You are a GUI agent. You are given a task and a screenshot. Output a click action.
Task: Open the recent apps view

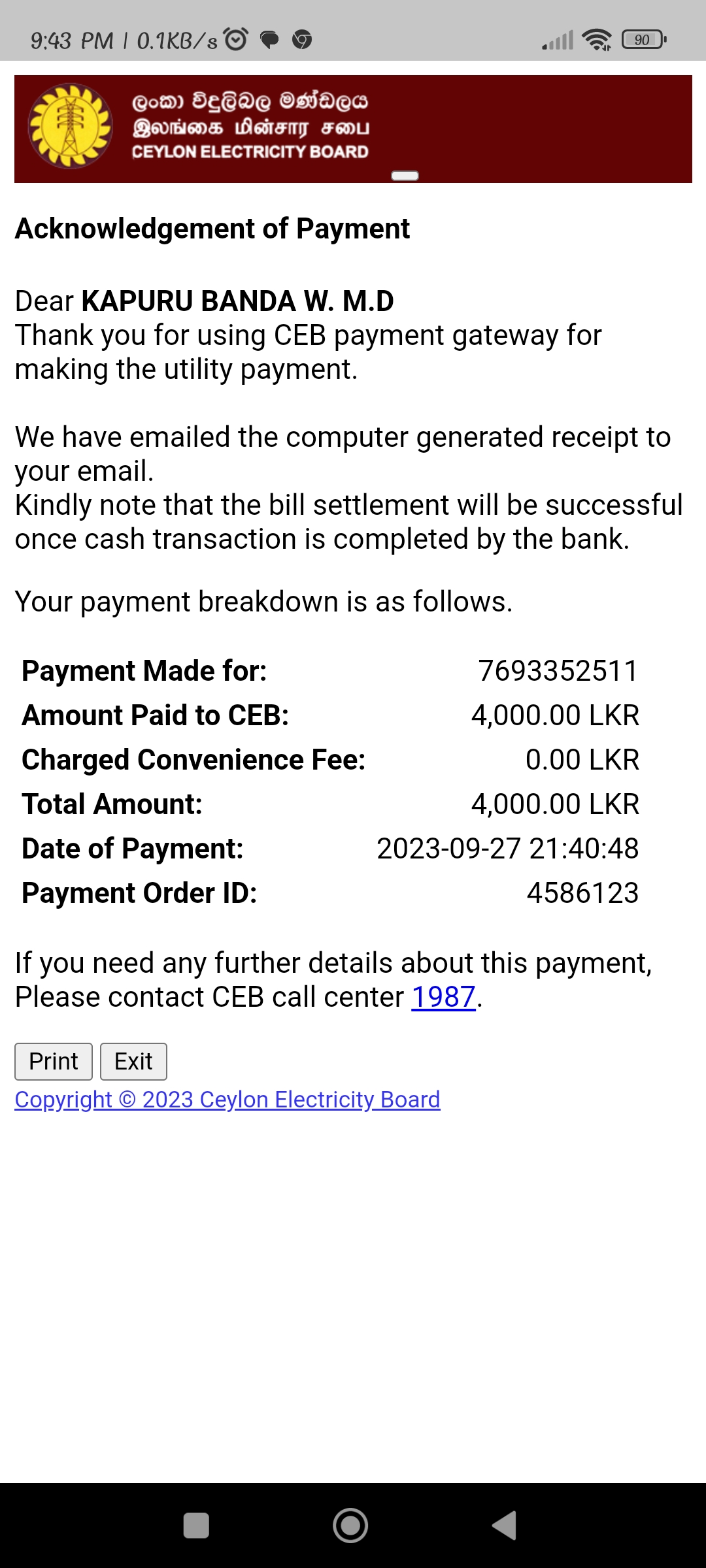(x=196, y=1526)
